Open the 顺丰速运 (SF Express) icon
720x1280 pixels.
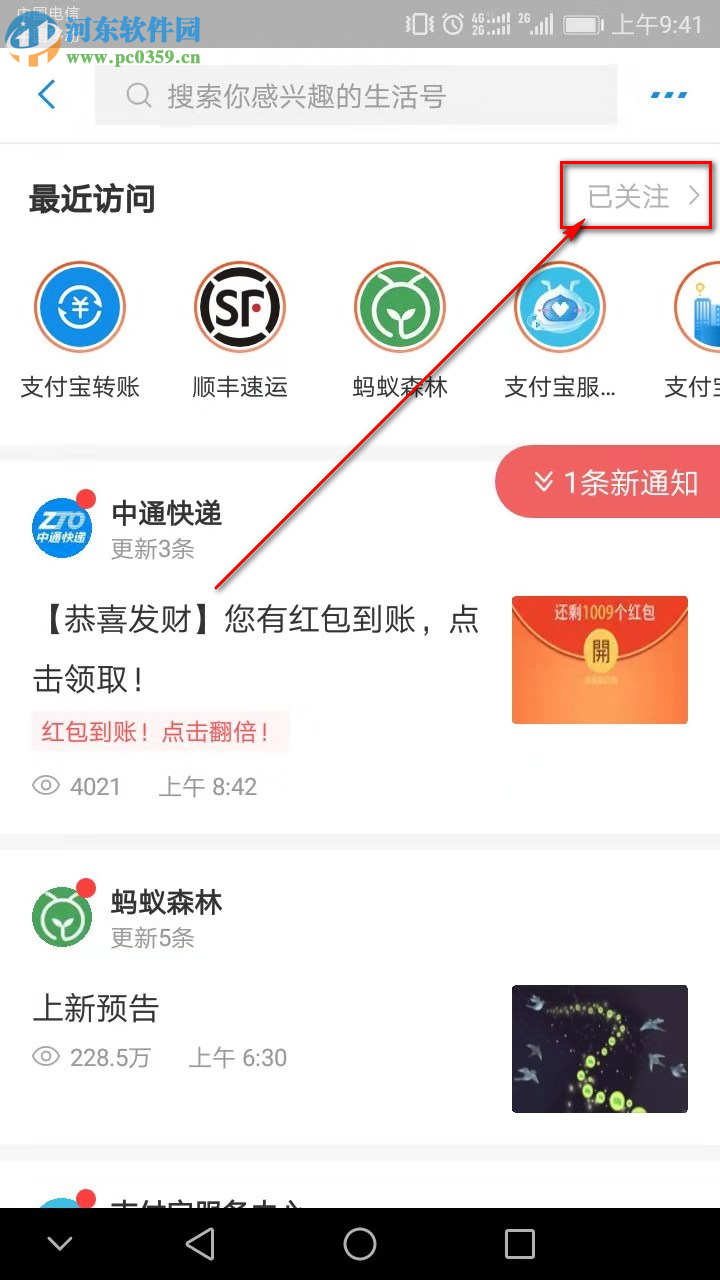(x=240, y=306)
